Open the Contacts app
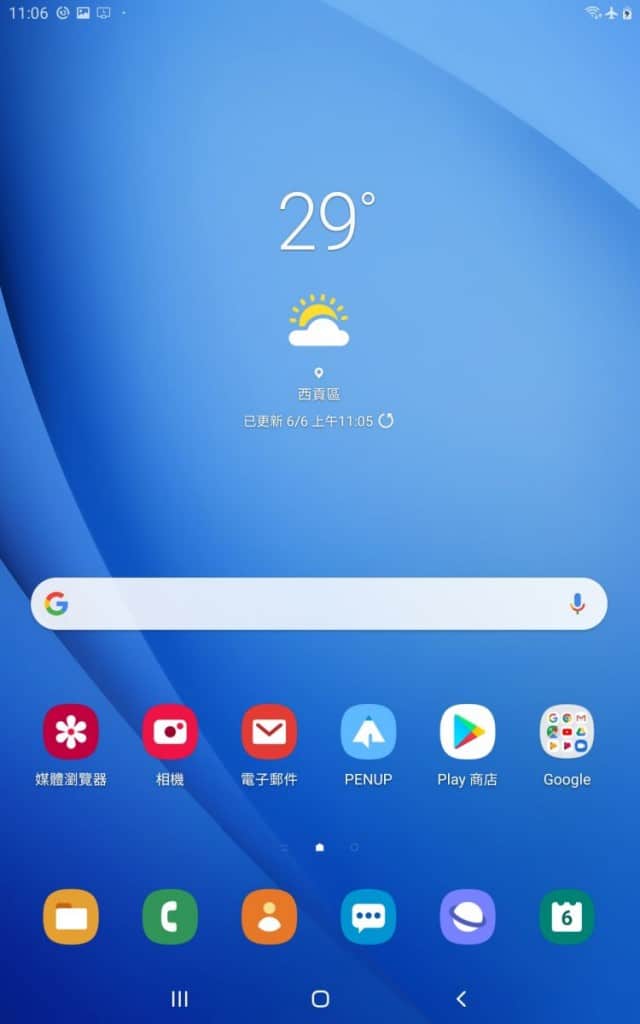This screenshot has width=640, height=1024. pyautogui.click(x=269, y=917)
